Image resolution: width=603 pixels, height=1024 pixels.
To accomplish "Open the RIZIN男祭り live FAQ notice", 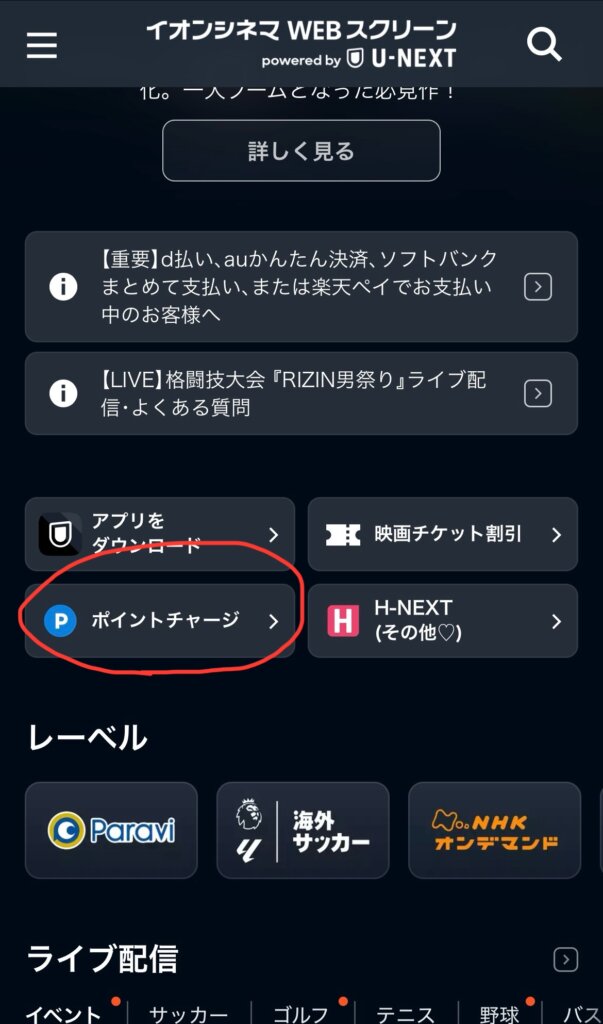I will [301, 393].
